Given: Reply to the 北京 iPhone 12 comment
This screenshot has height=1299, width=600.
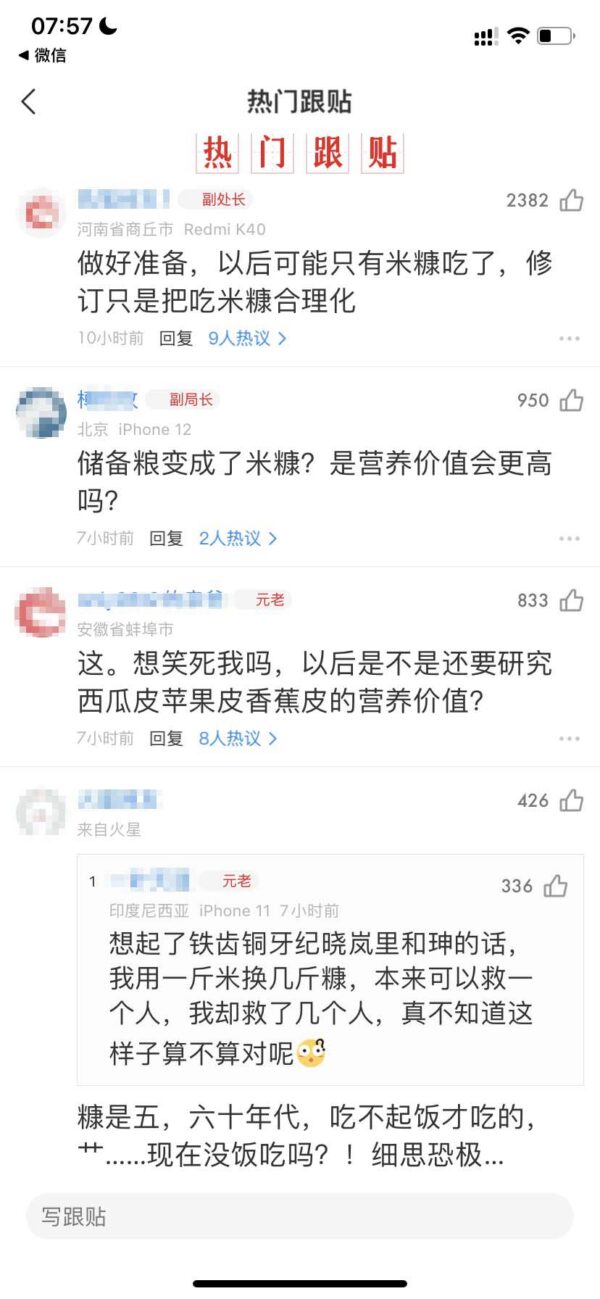Looking at the screenshot, I should pyautogui.click(x=166, y=538).
